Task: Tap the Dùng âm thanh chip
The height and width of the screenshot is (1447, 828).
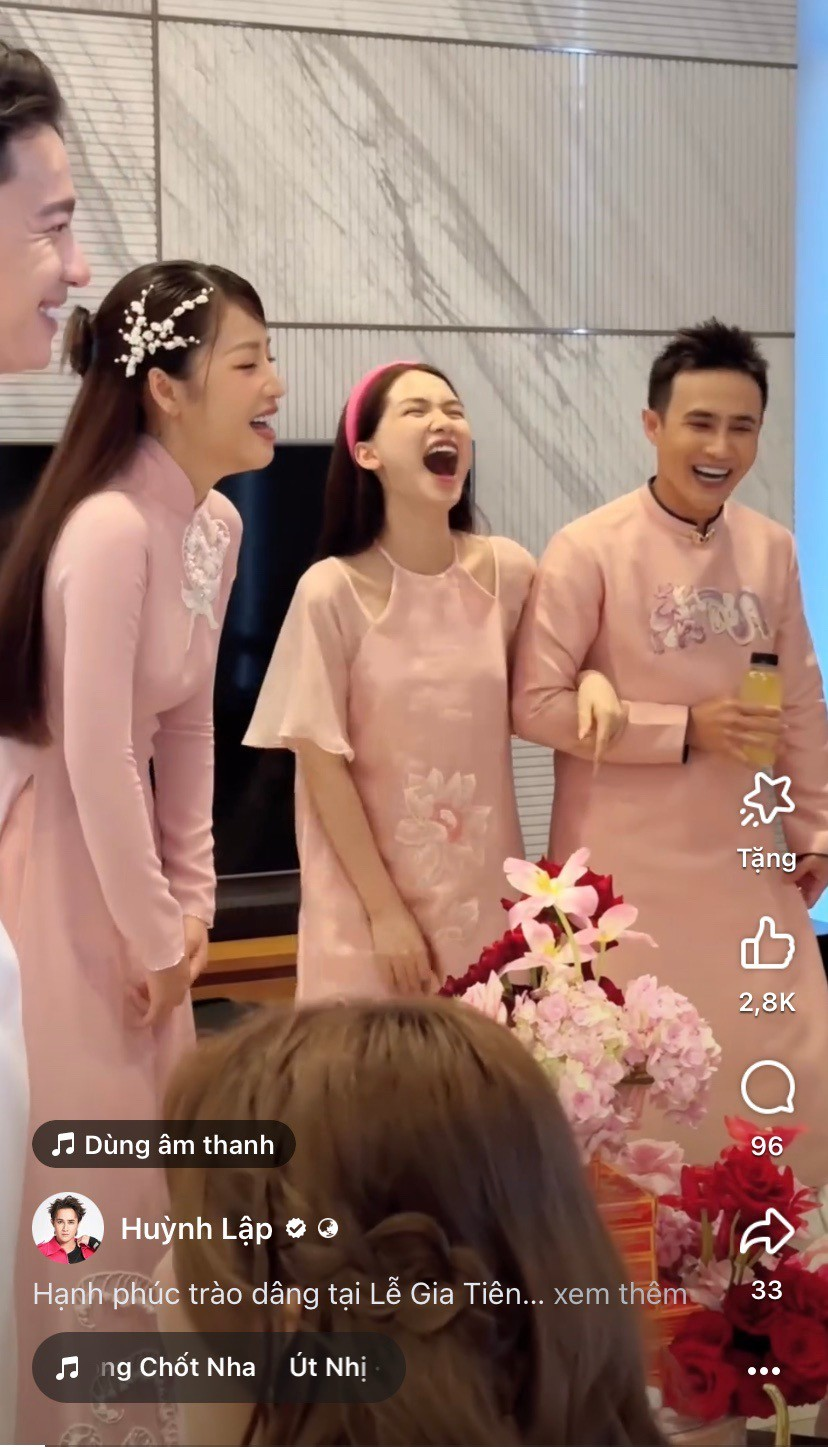Action: [164, 1145]
